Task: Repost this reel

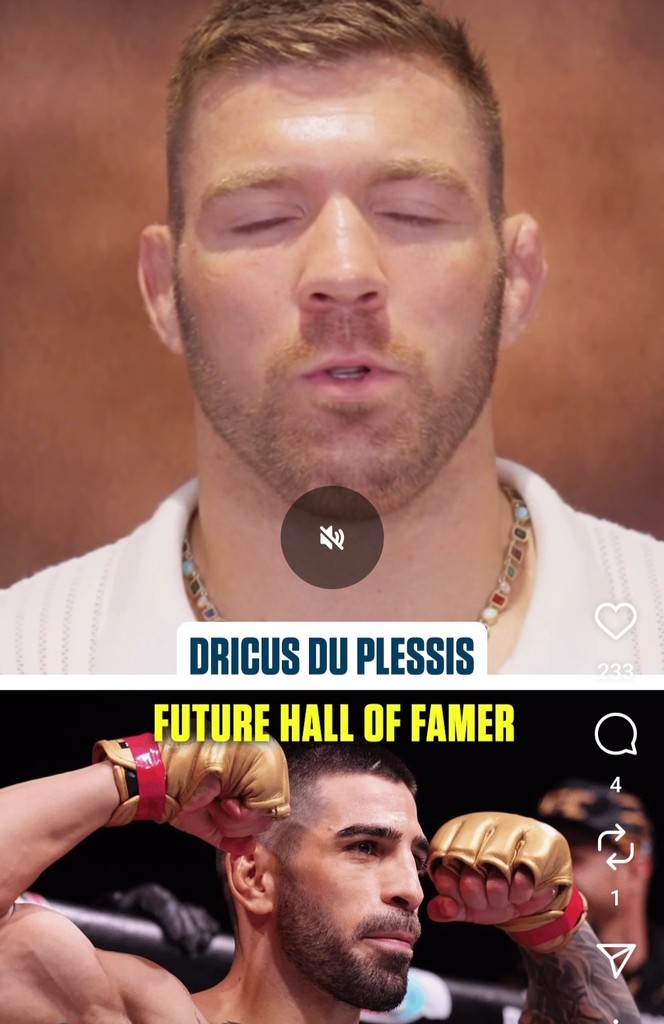Action: [615, 848]
